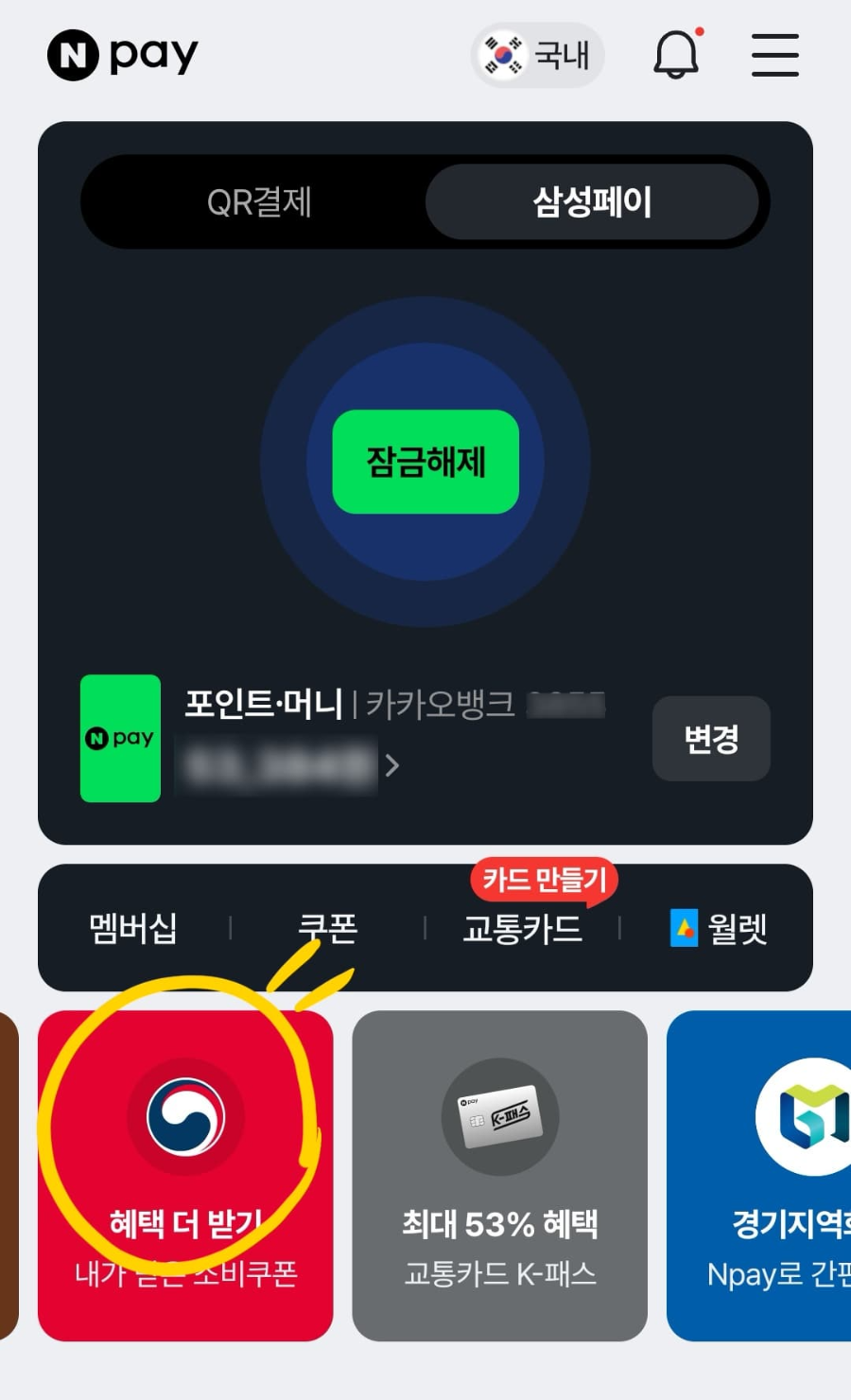Switch to the 삼성페이 tab
The width and height of the screenshot is (851, 1400).
tap(593, 201)
